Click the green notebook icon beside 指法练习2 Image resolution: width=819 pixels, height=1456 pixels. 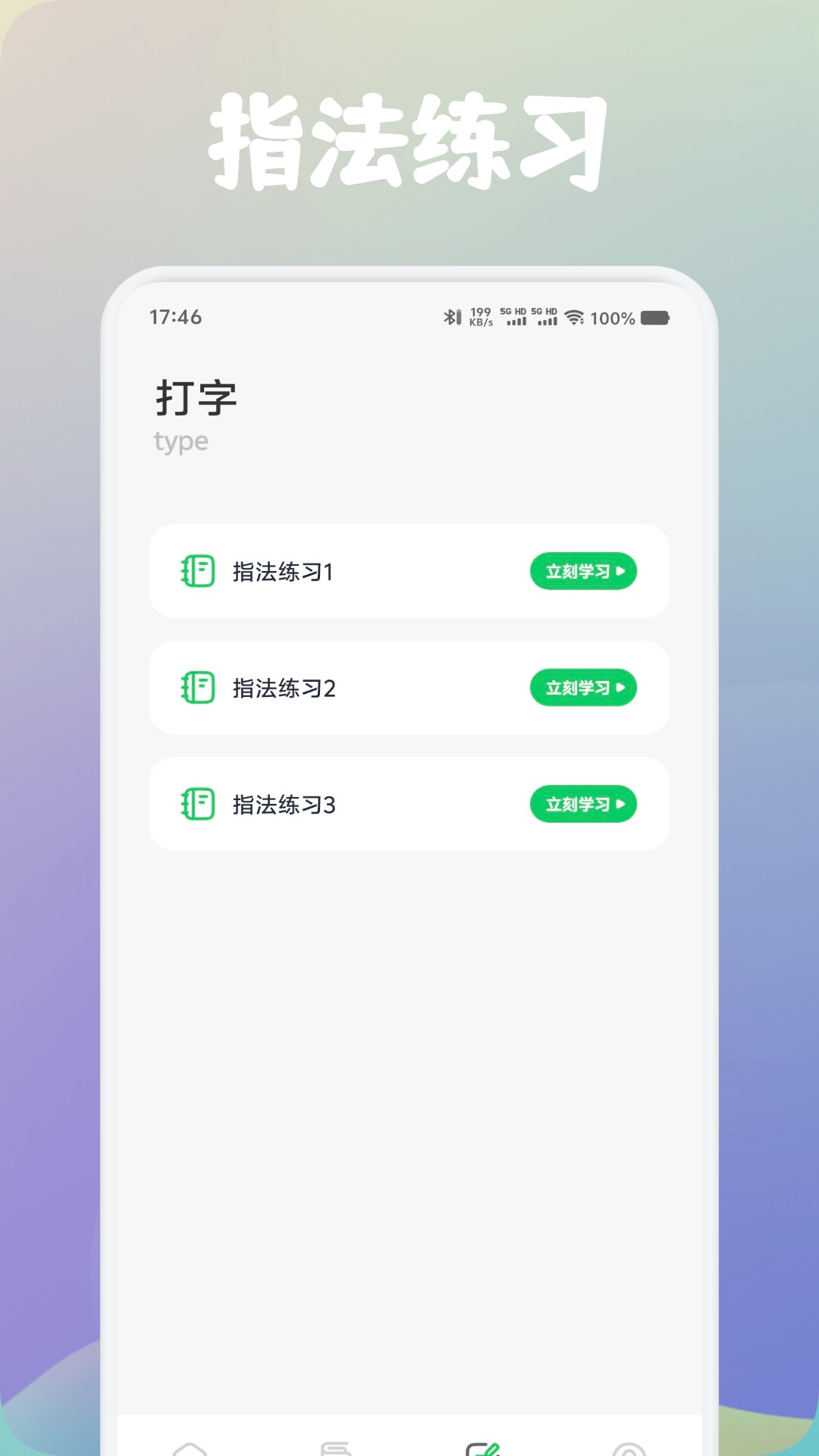(197, 688)
